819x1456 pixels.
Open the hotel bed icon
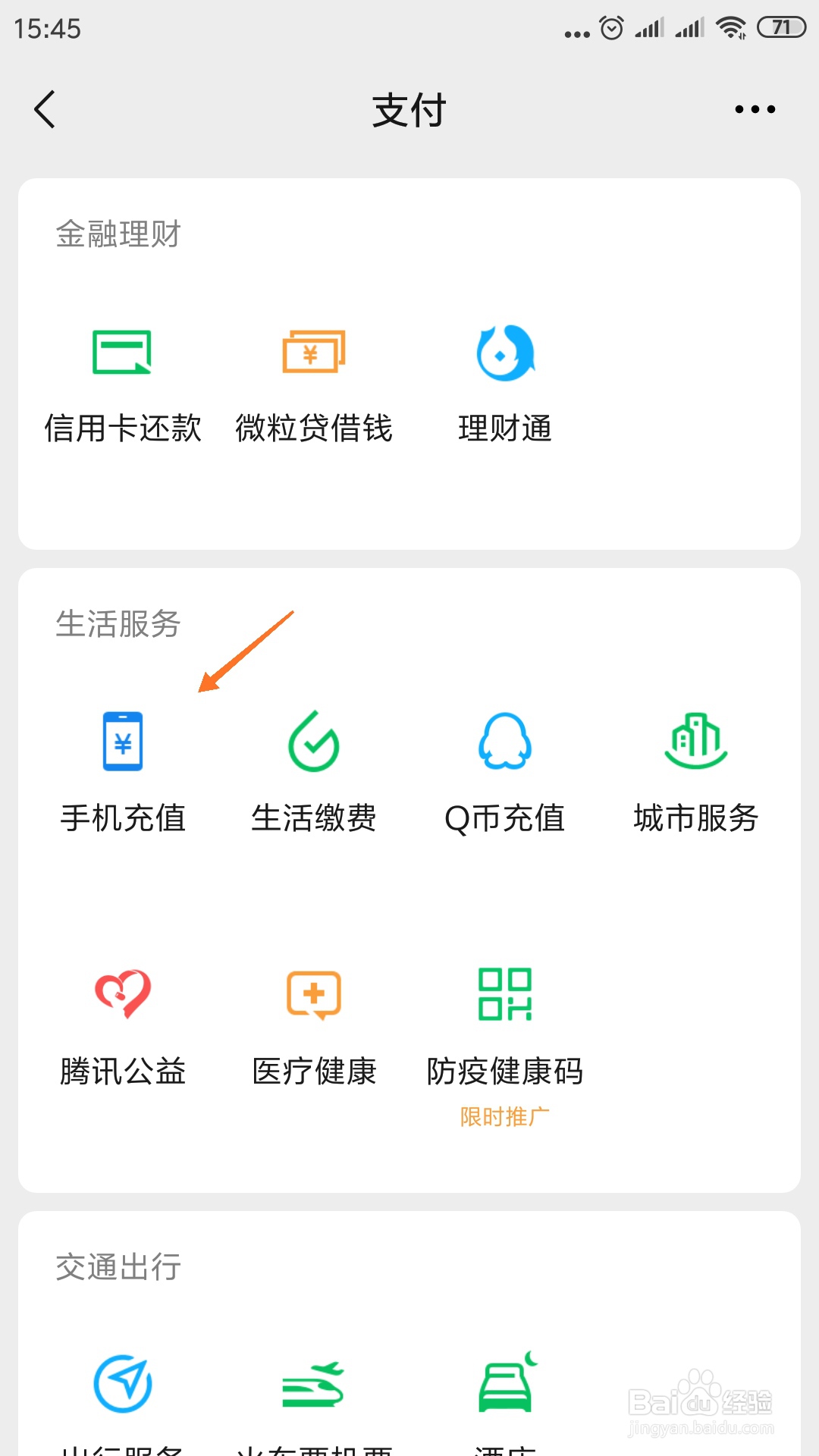pyautogui.click(x=505, y=1385)
